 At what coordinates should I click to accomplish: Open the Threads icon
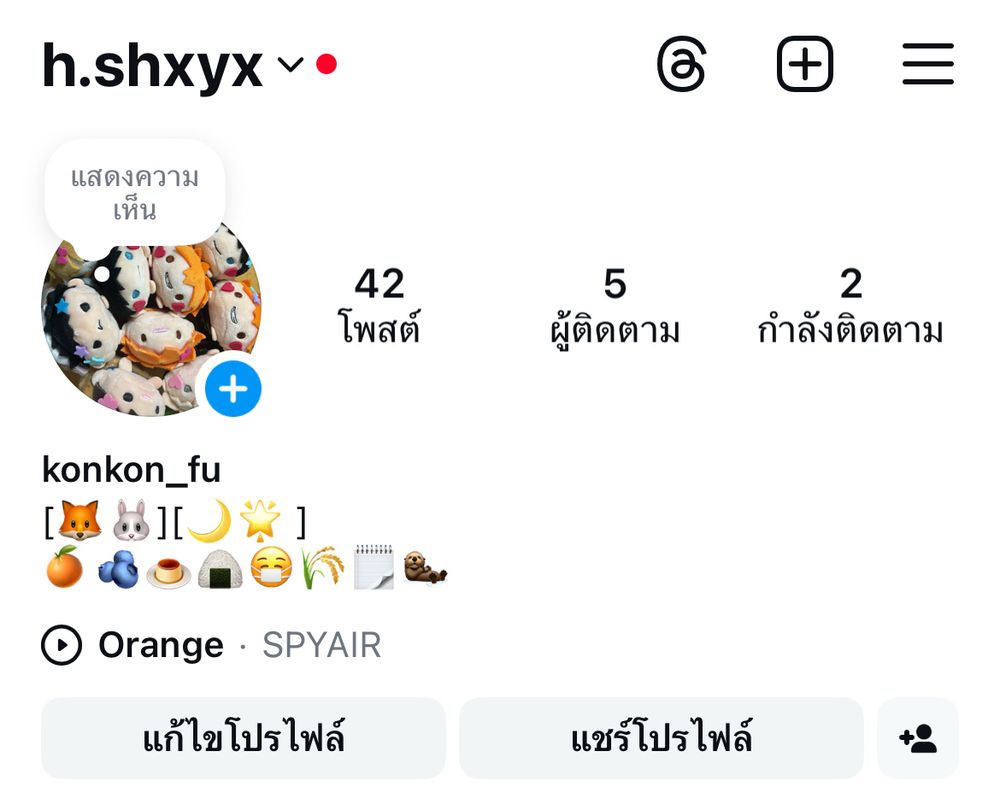[x=682, y=64]
